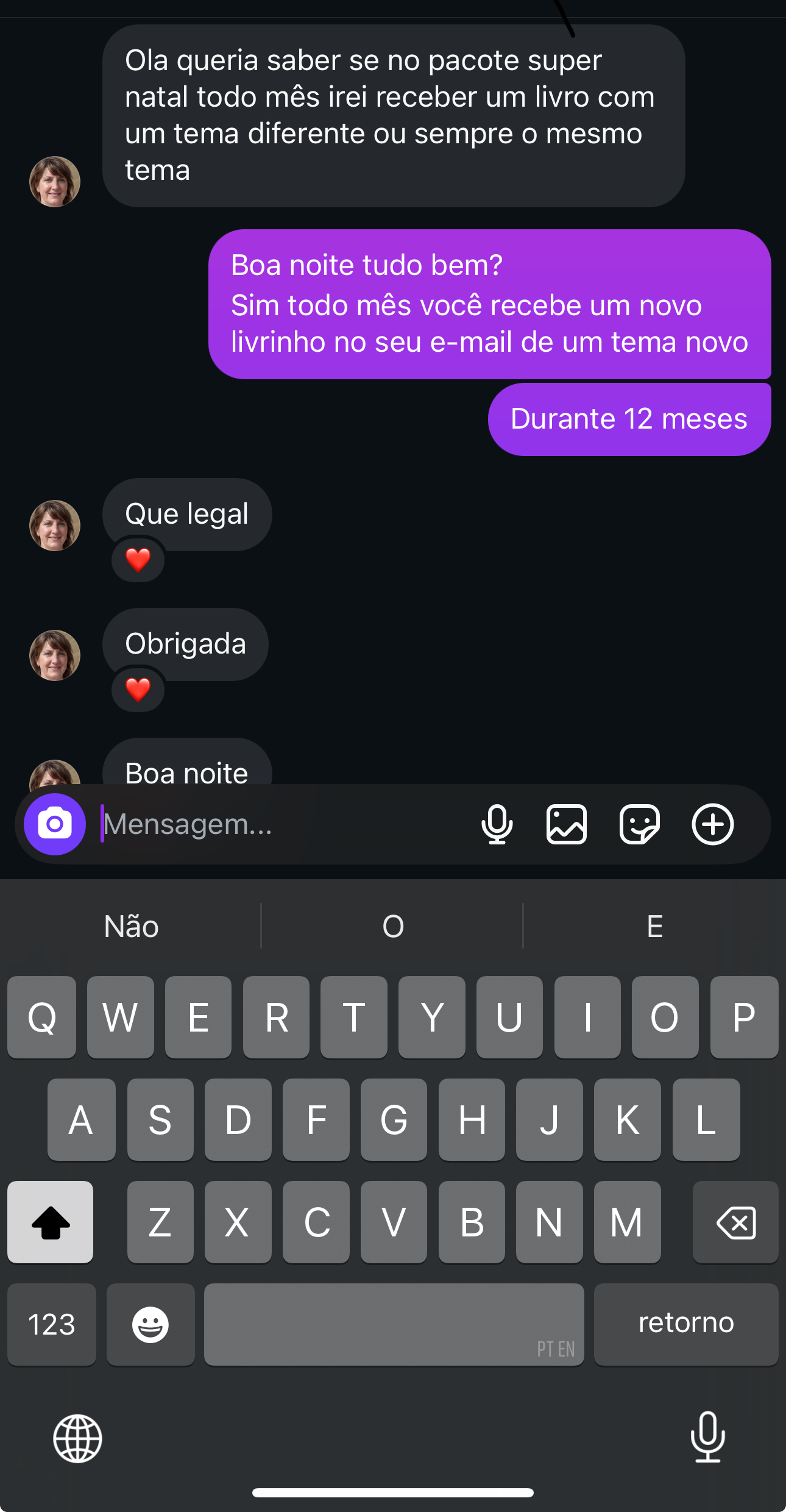786x1512 pixels.
Task: View the heart reaction on "Que legal"
Action: click(138, 560)
